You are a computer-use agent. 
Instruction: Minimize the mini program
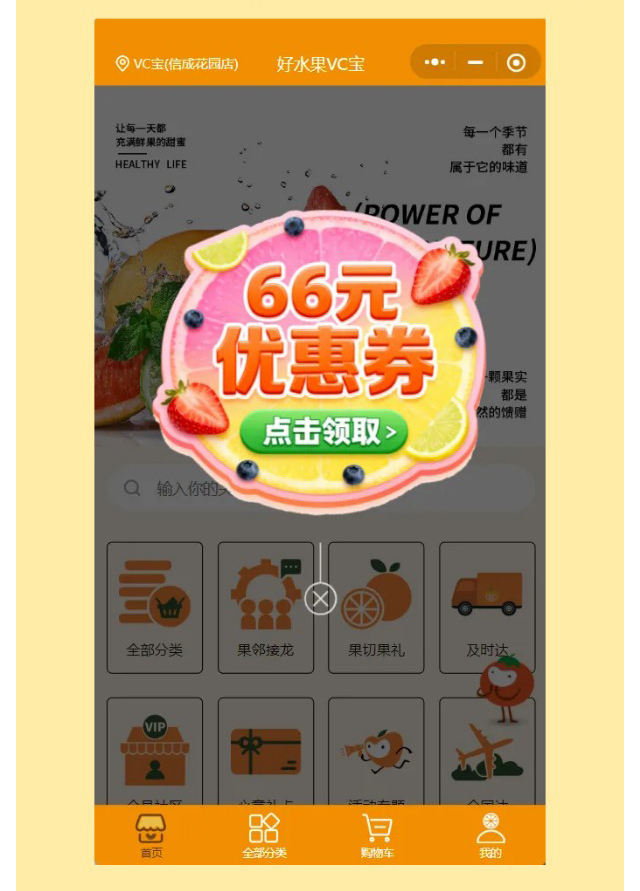coord(476,63)
